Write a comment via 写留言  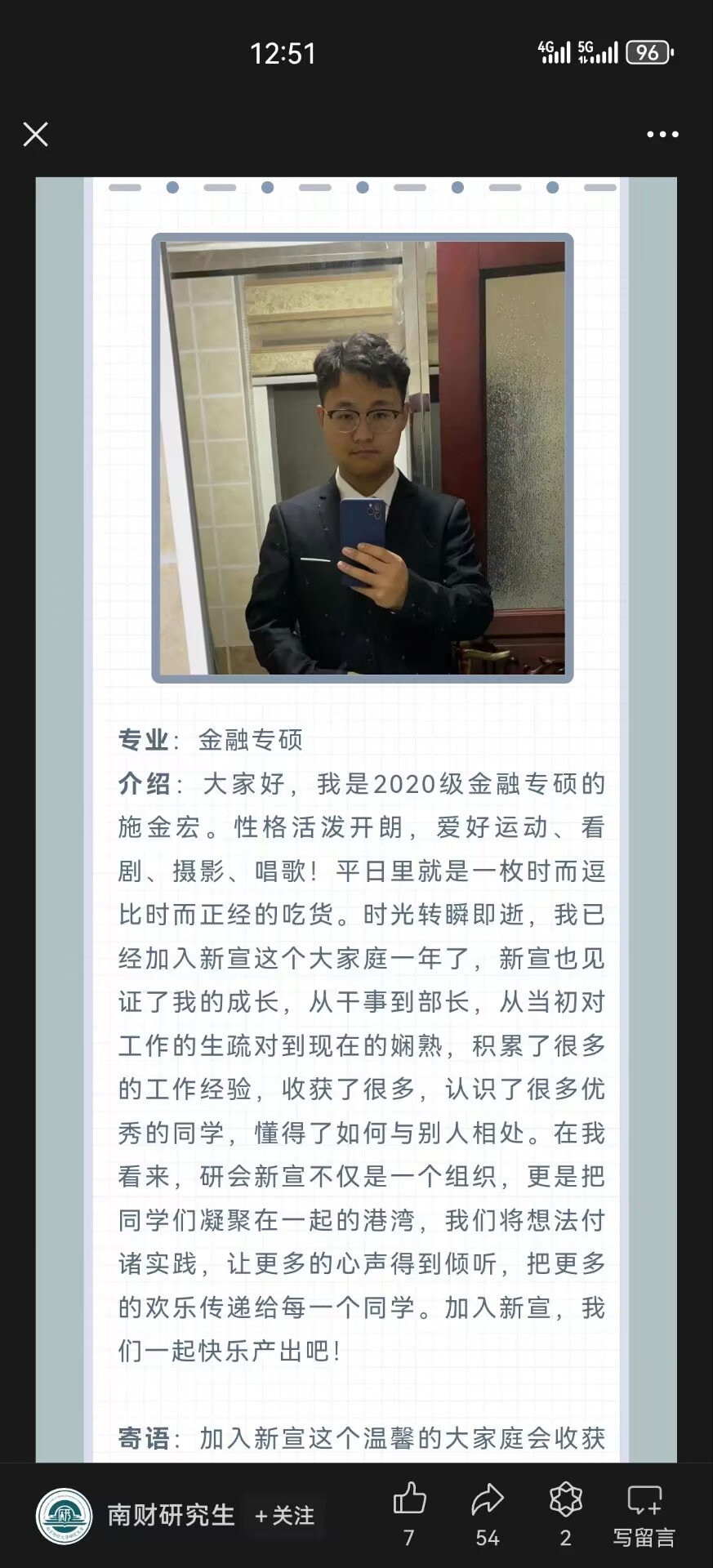(644, 1514)
